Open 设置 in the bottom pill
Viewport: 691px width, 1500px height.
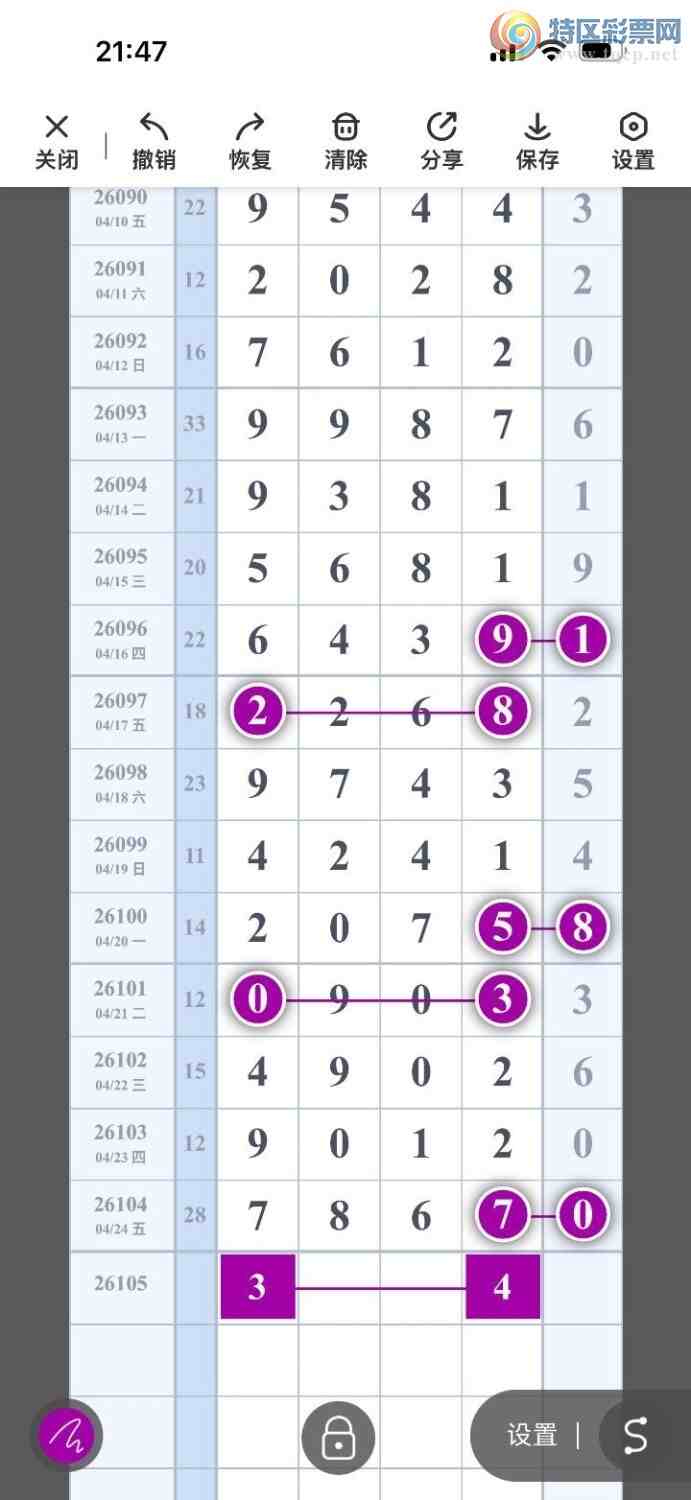tap(532, 1436)
